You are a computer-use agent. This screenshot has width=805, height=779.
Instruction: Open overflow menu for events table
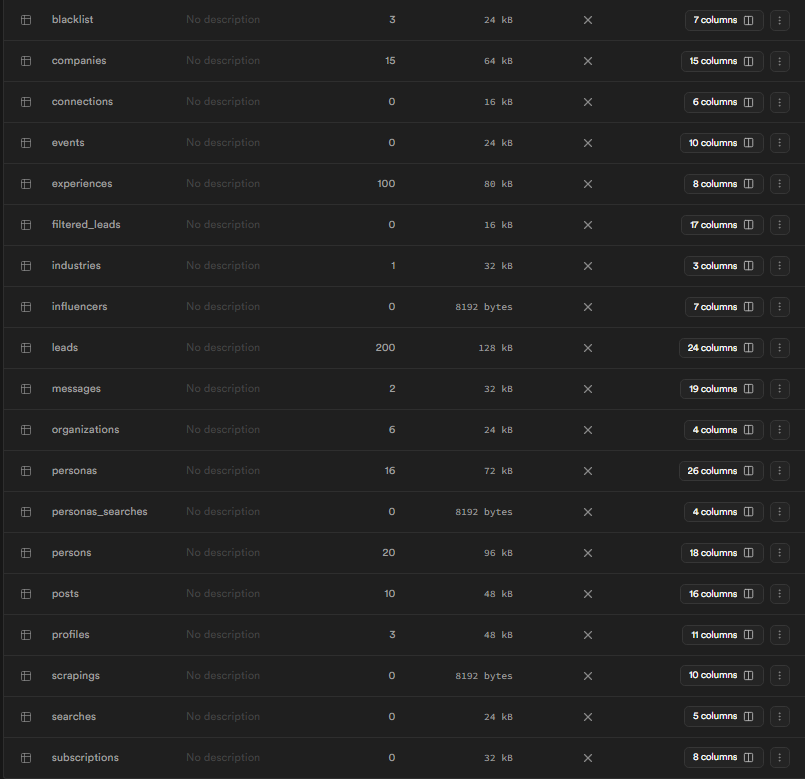tap(780, 143)
